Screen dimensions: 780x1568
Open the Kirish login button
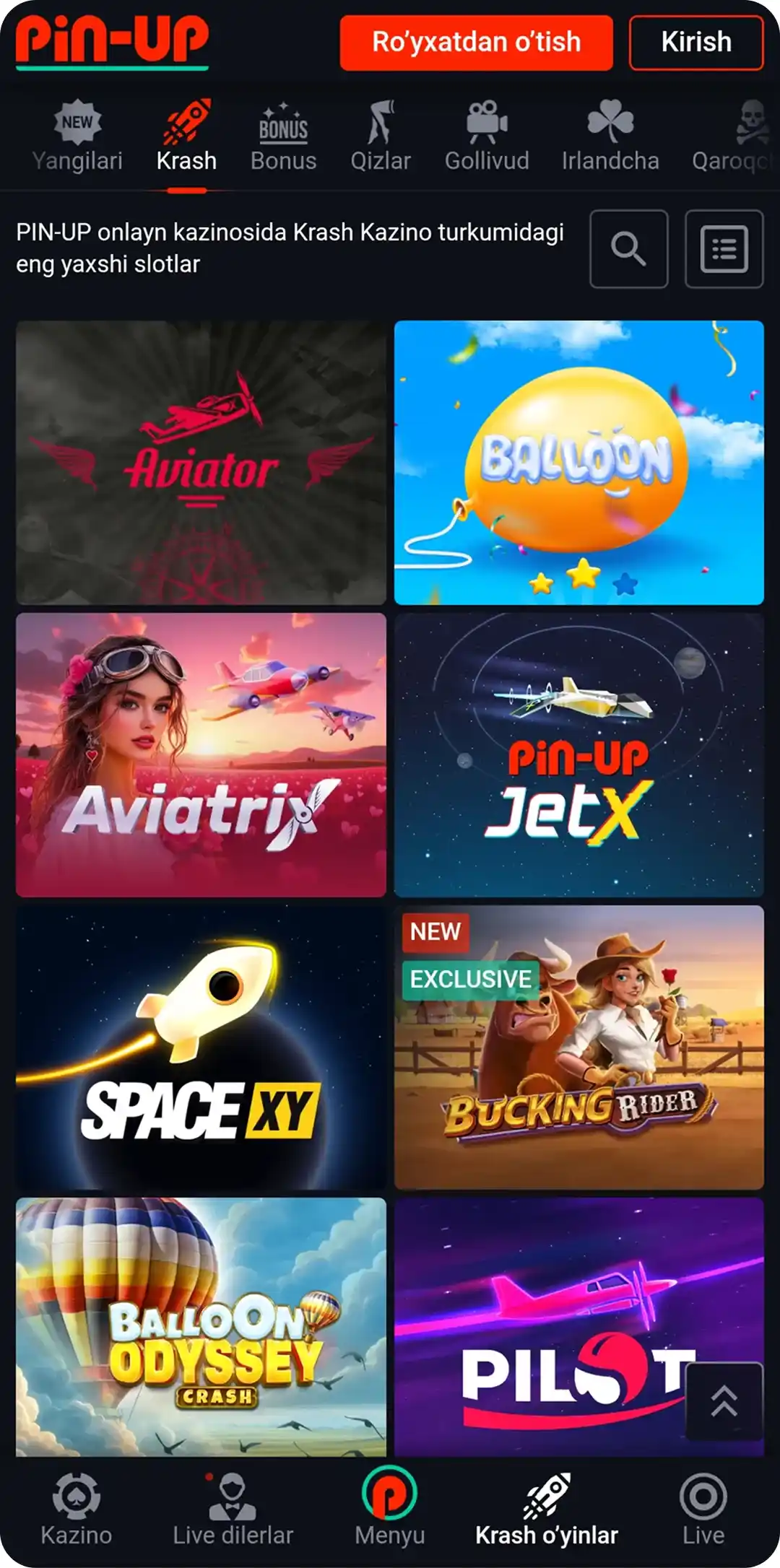point(695,43)
